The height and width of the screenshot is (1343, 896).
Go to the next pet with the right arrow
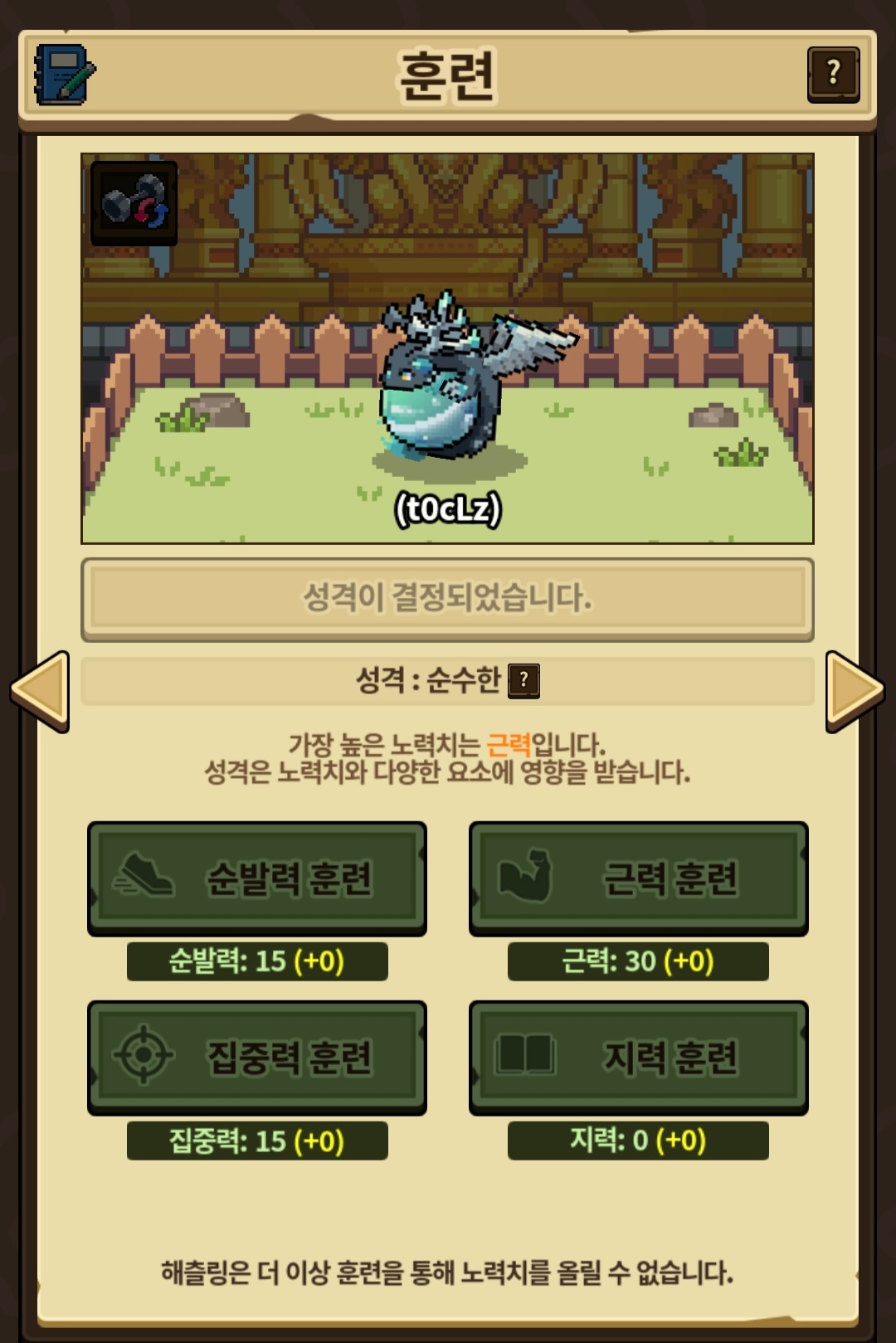(855, 691)
